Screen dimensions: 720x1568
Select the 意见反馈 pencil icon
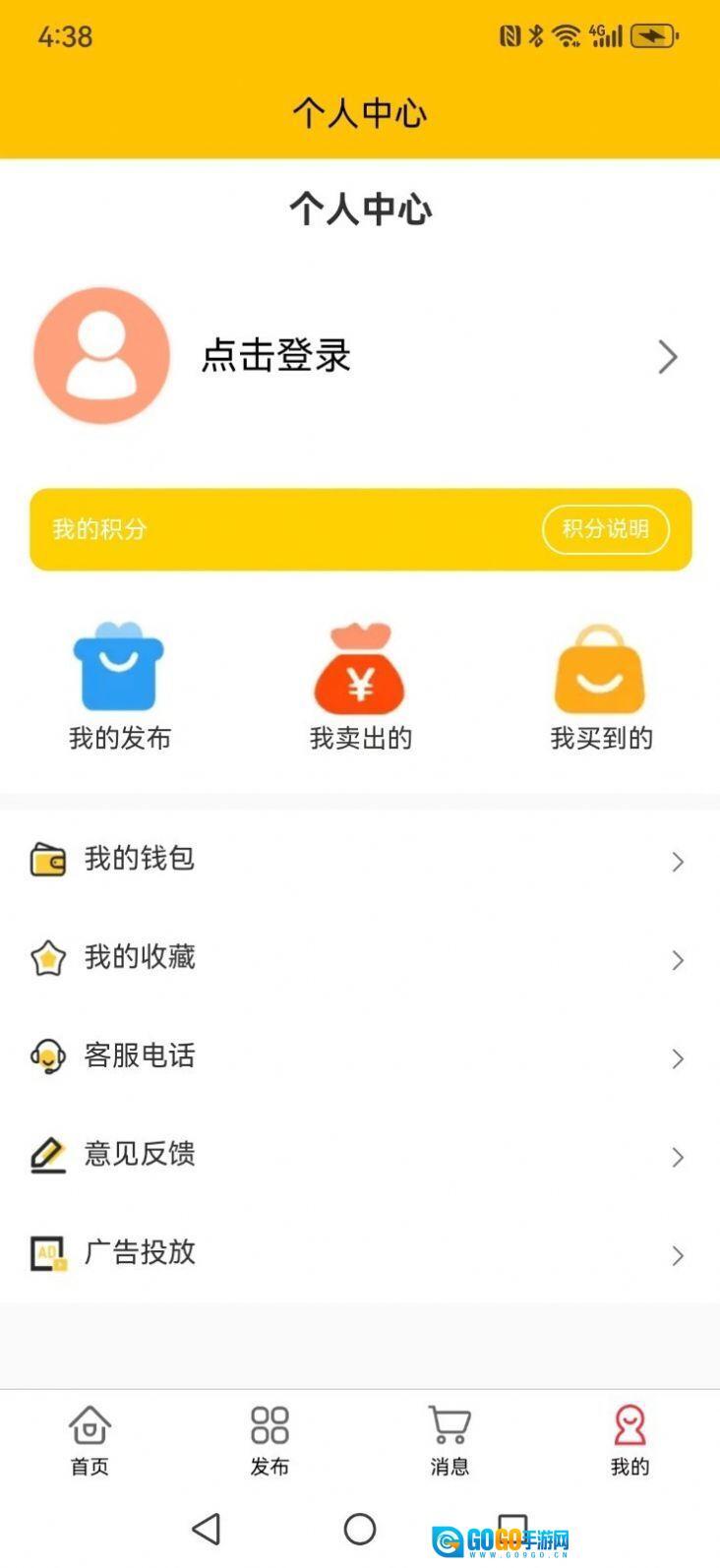coord(49,1154)
